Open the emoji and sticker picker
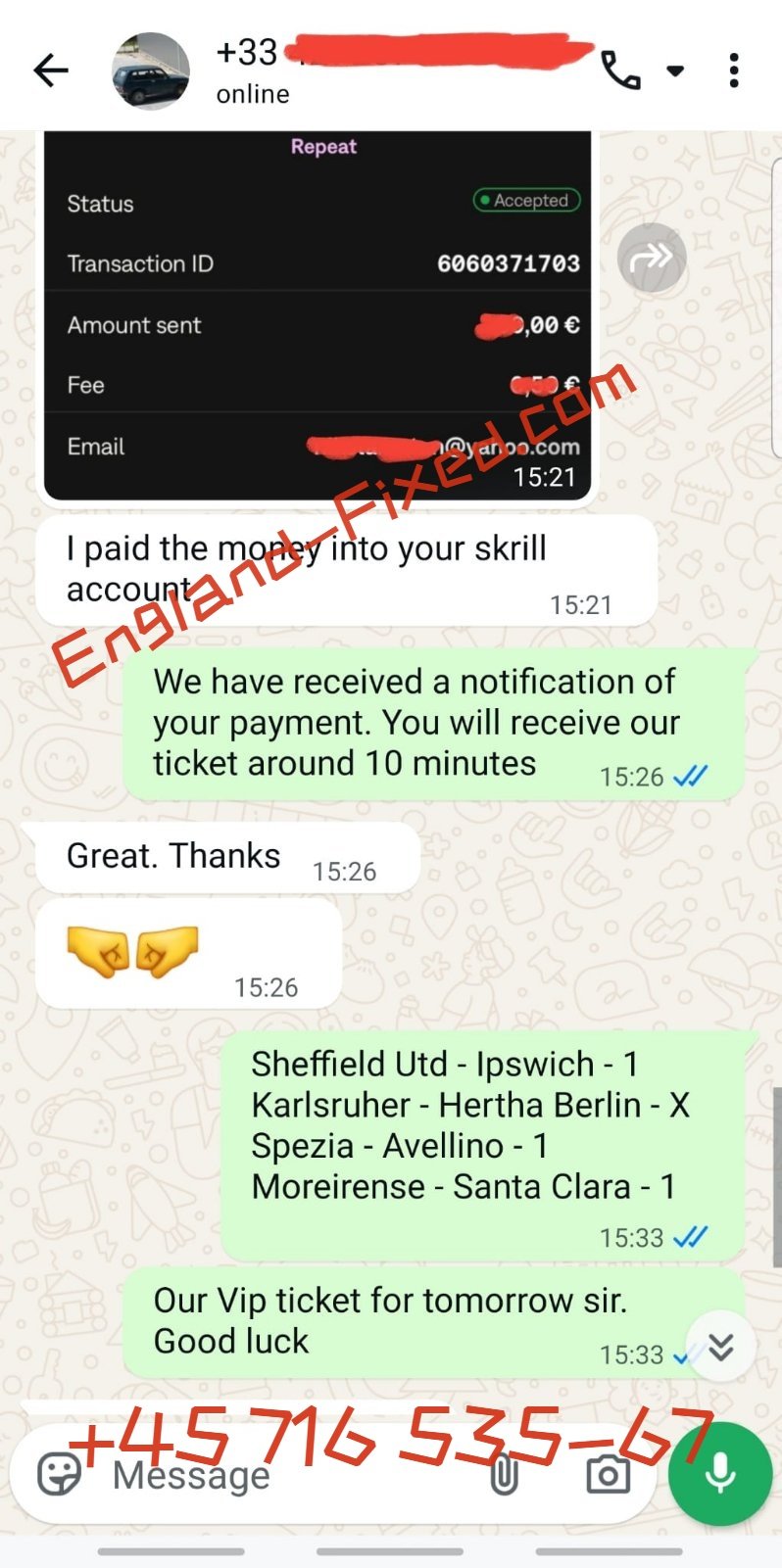The image size is (782, 1568). 59,1474
